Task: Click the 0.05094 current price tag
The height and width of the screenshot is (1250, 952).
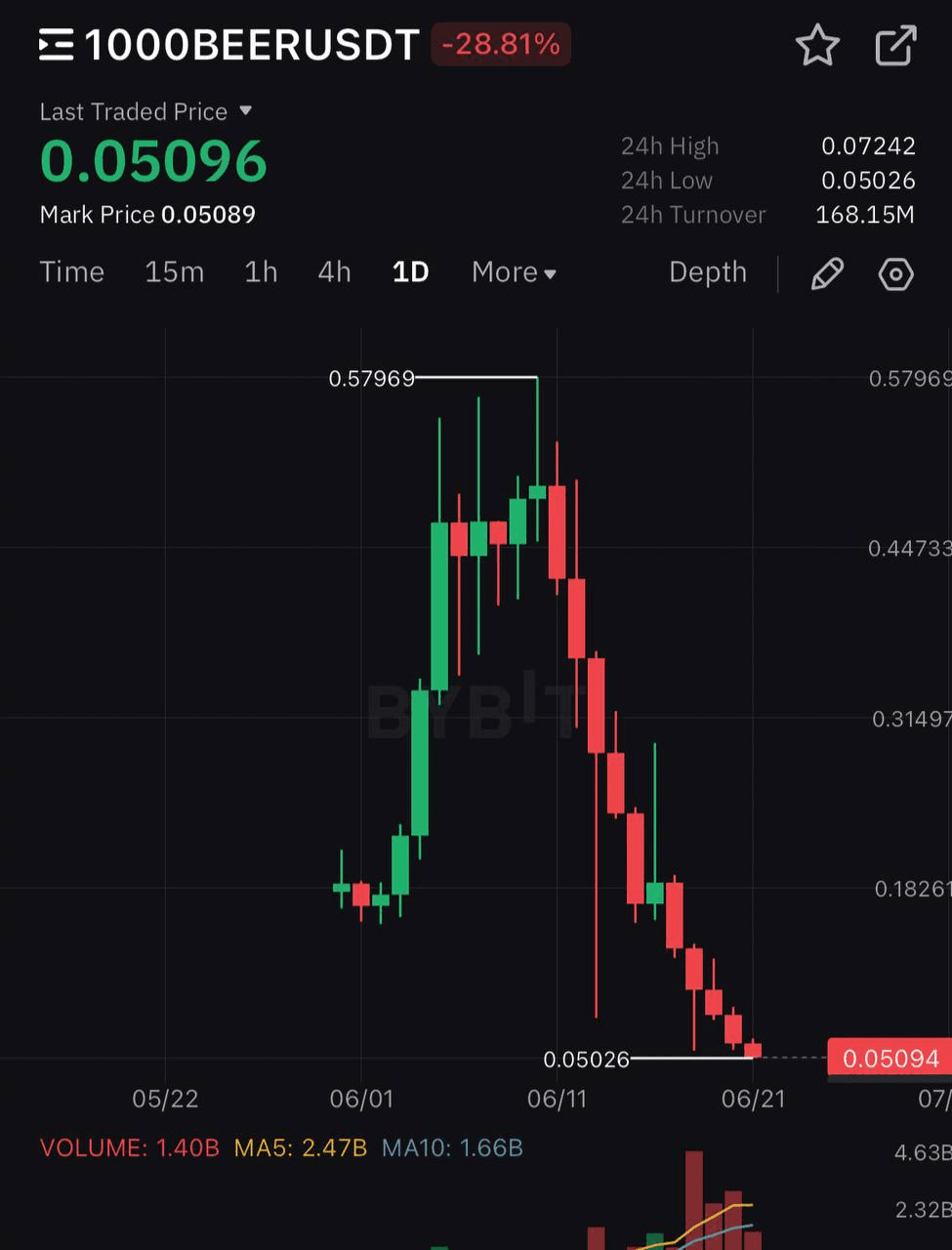Action: point(890,1058)
